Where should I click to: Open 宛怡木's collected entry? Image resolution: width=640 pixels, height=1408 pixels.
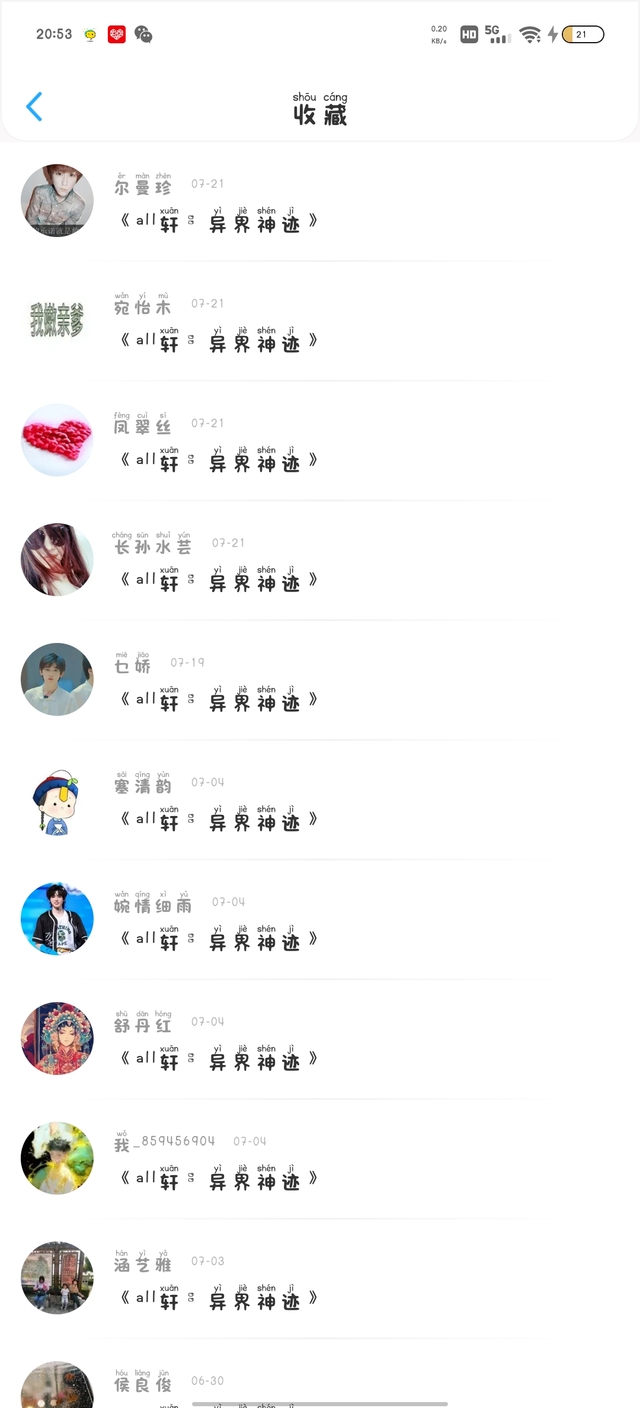(218, 341)
